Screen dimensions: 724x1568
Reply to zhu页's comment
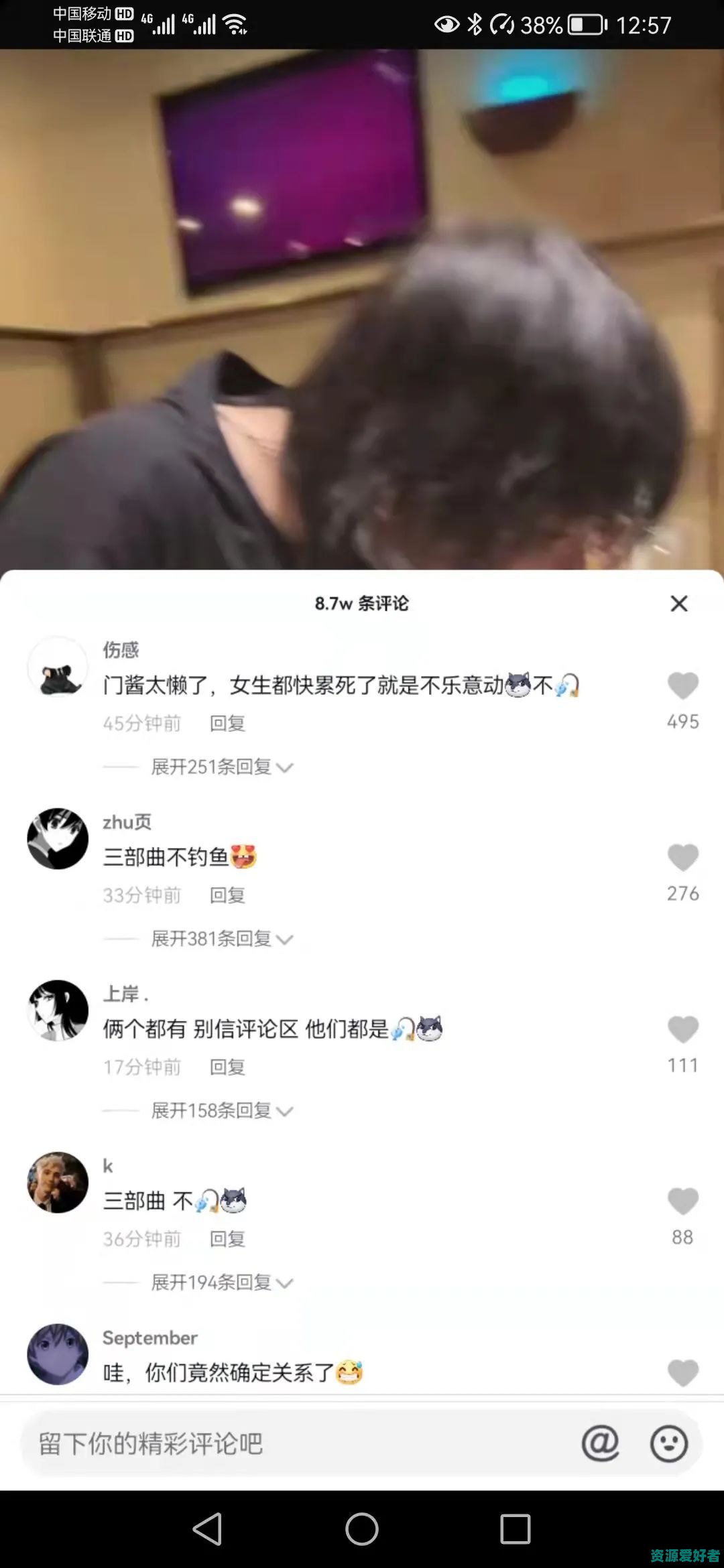tap(228, 895)
